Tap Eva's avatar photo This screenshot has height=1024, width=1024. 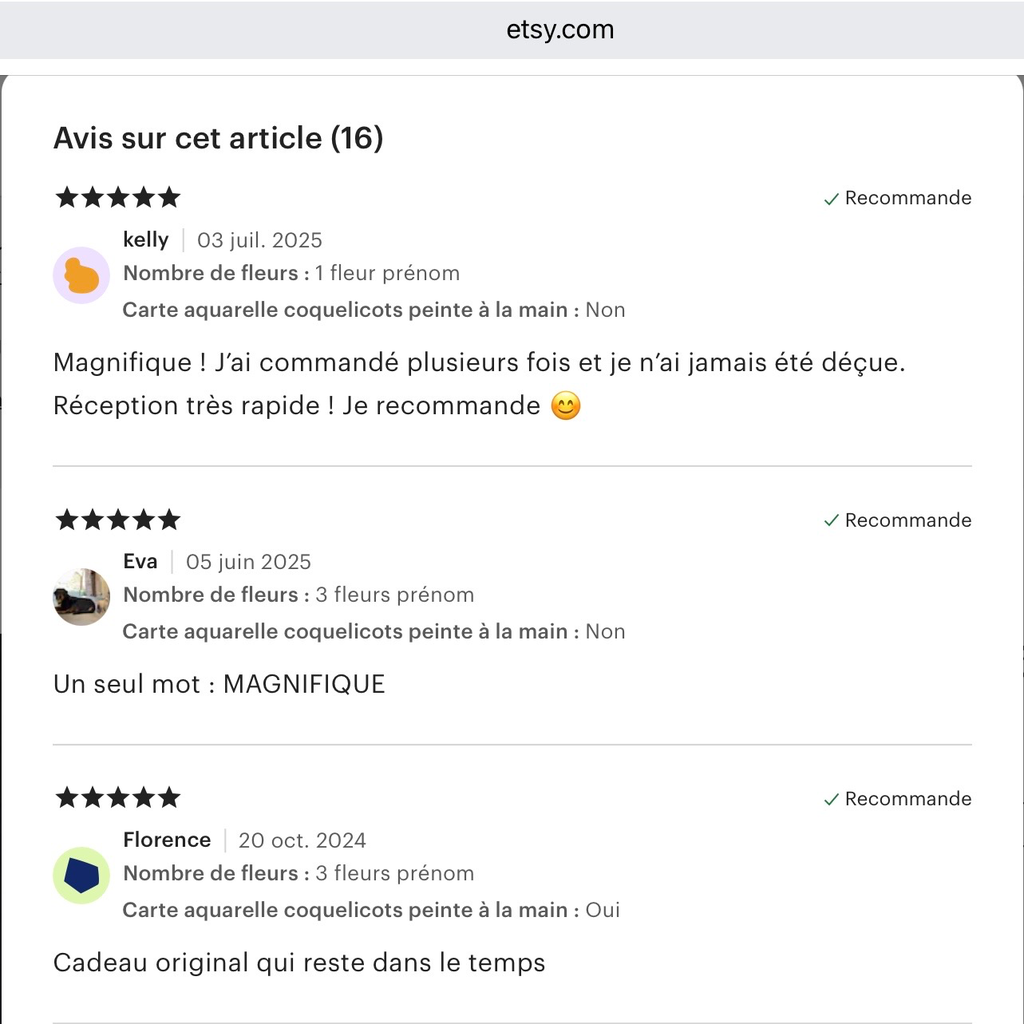(x=81, y=597)
